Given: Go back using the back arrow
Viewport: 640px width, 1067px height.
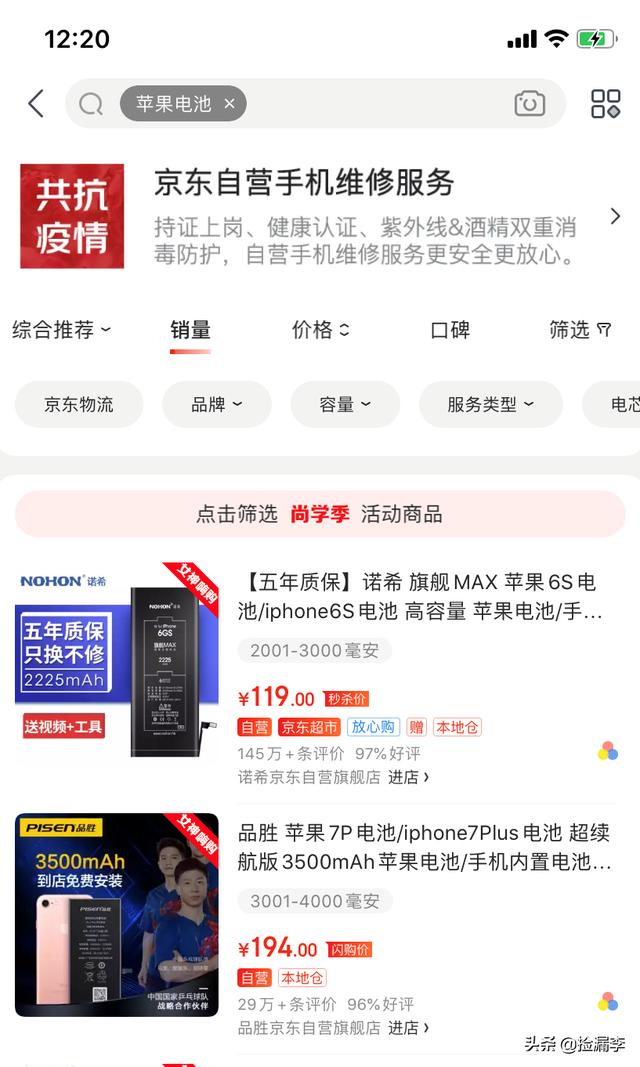Looking at the screenshot, I should click(x=36, y=103).
